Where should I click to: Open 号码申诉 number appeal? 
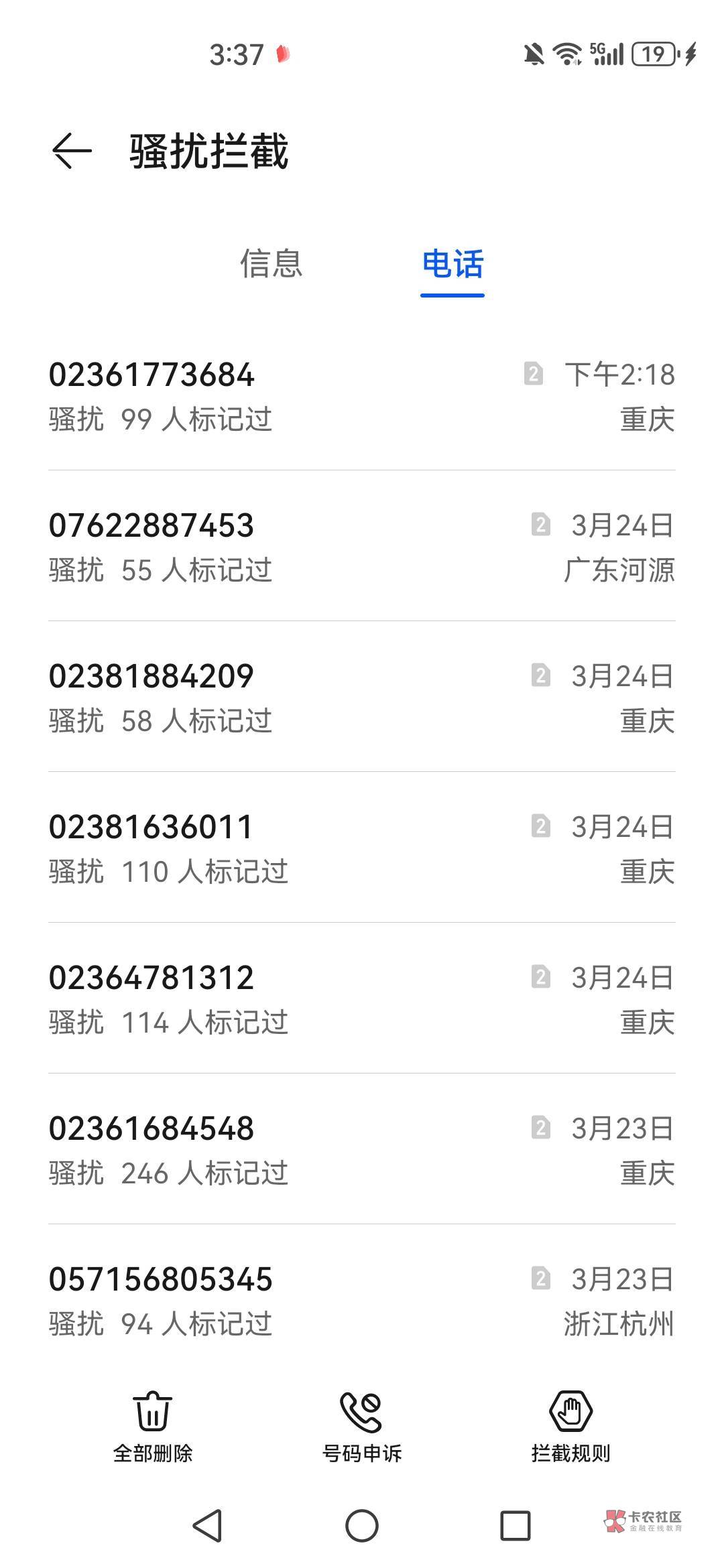(x=362, y=1426)
